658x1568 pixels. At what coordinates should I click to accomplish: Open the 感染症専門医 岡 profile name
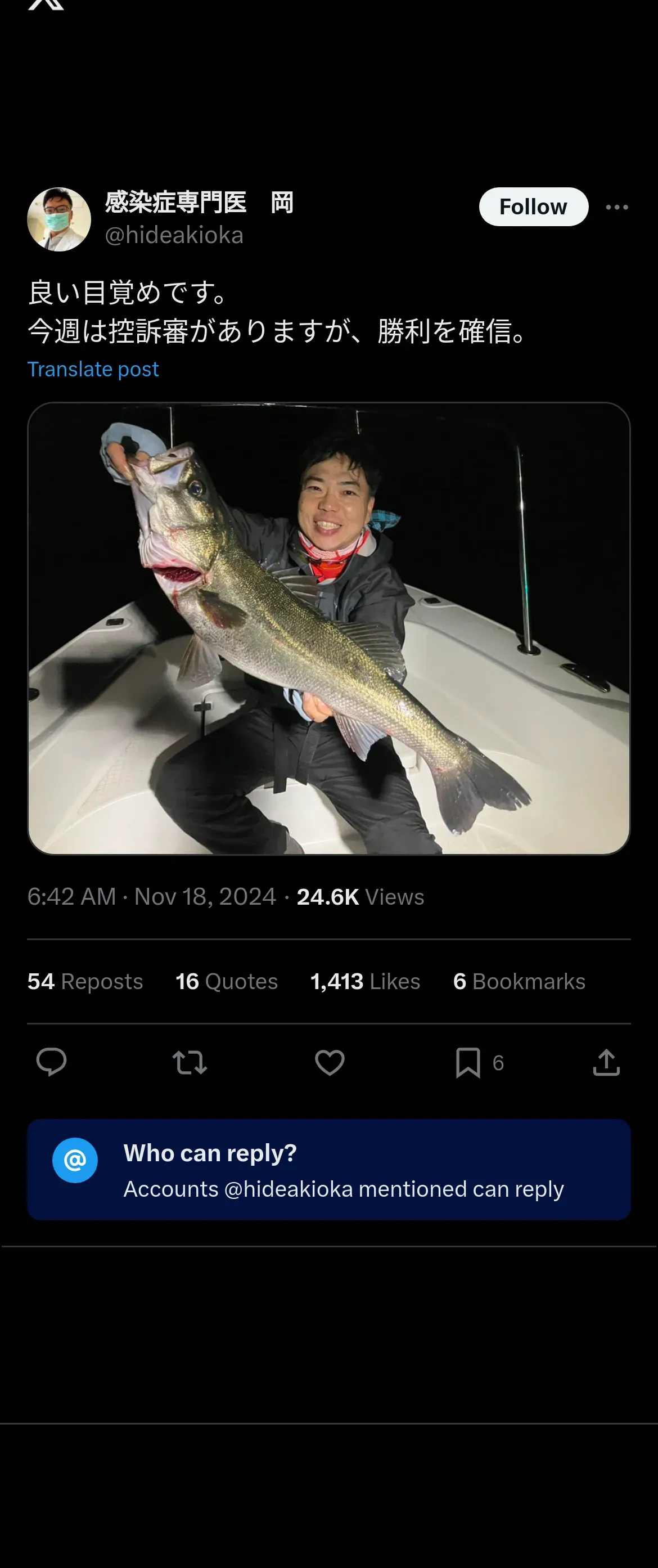click(x=199, y=203)
